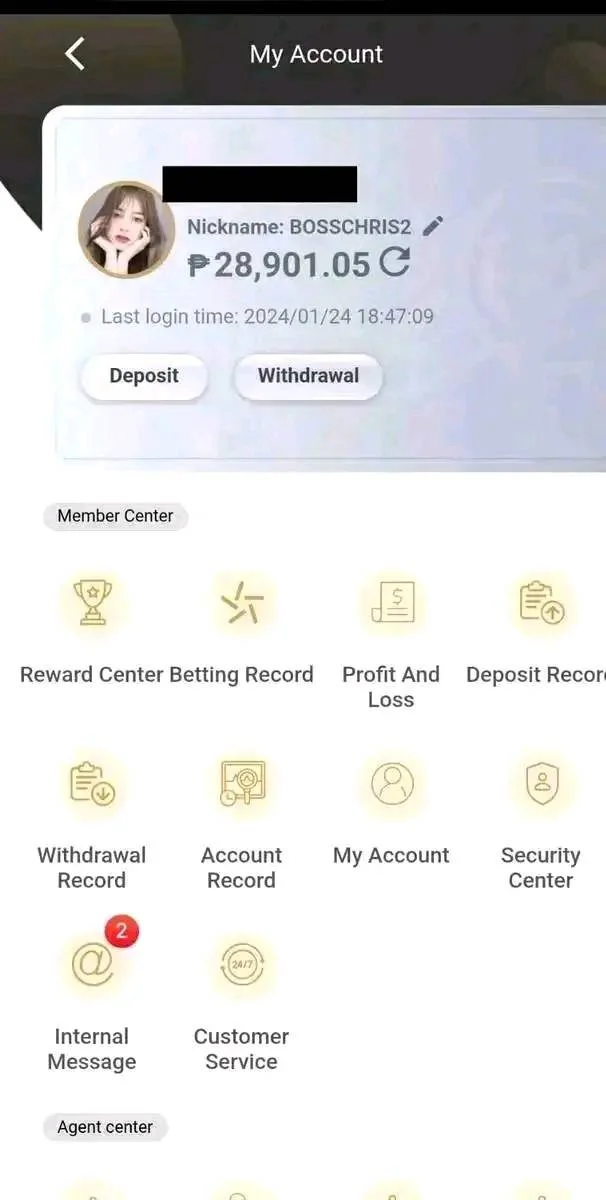Edit the nickname with the pencil icon
Viewport: 606px width, 1200px height.
click(x=432, y=226)
